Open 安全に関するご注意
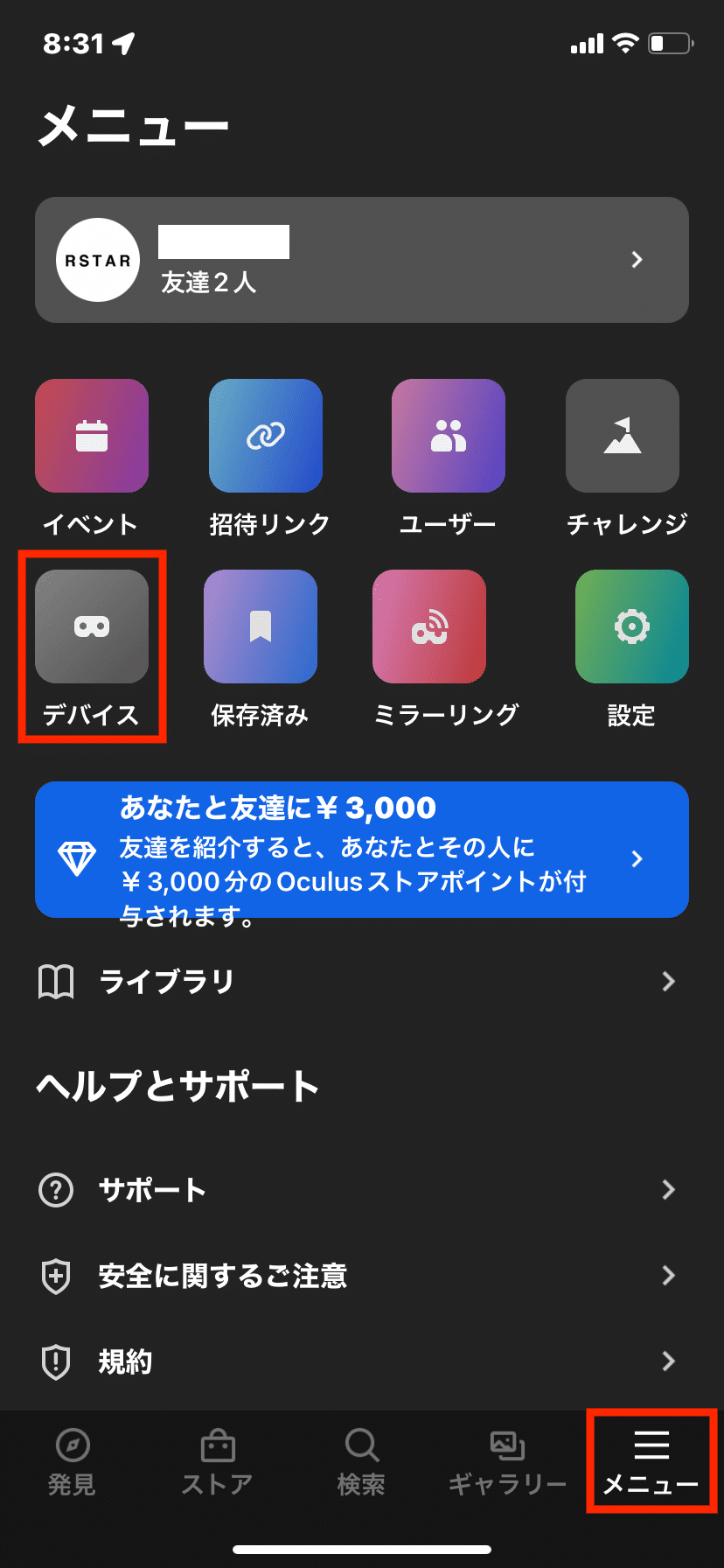 362,1276
